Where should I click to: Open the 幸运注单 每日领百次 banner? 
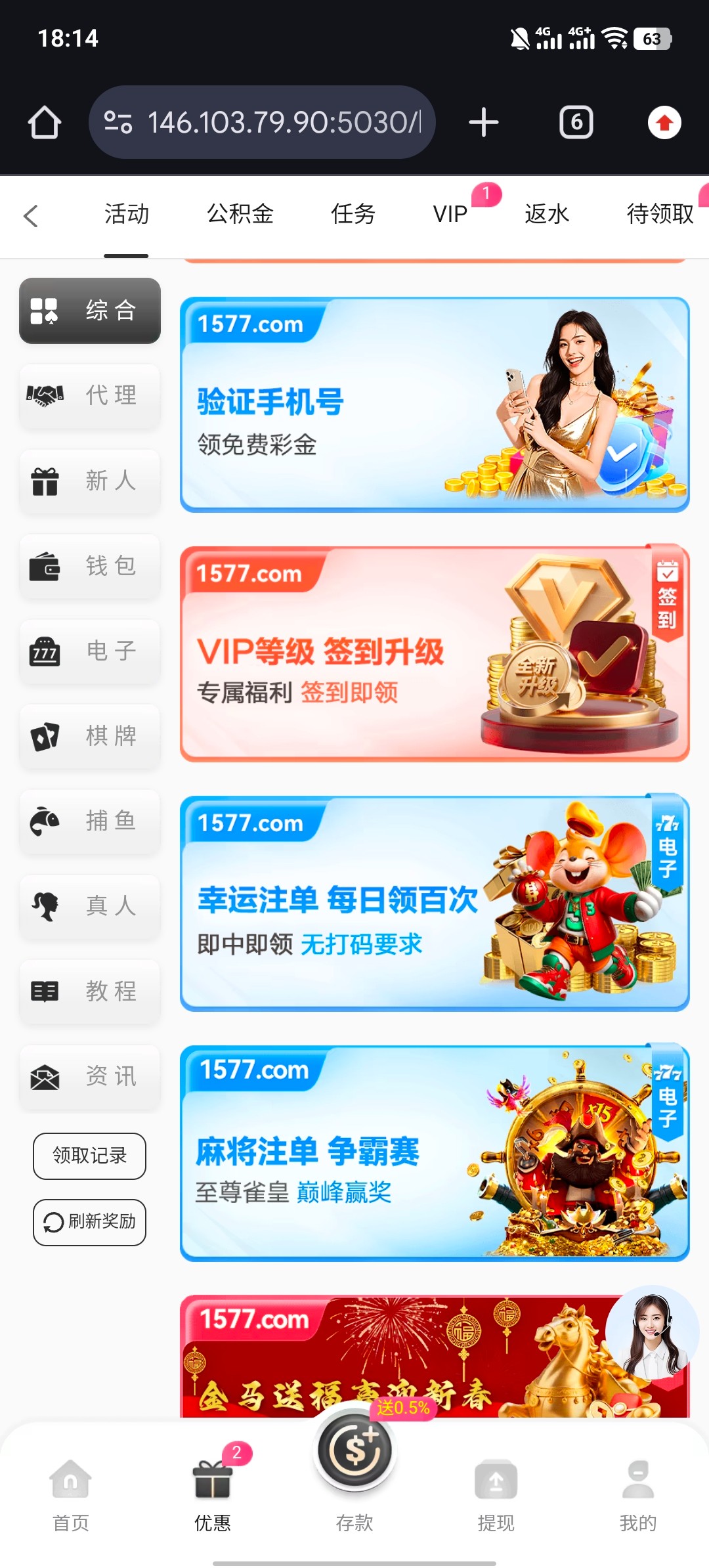click(435, 904)
